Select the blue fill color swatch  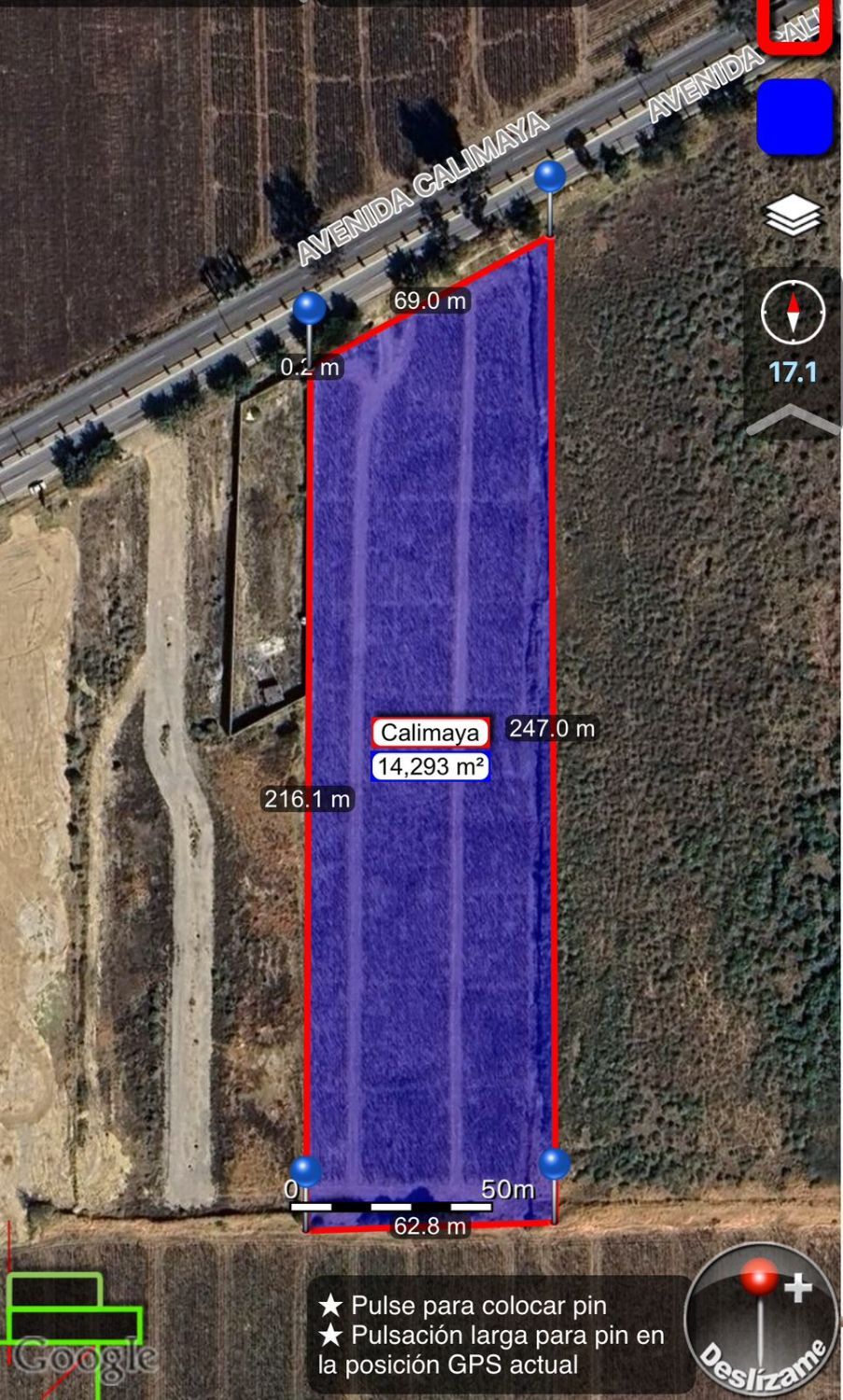tap(794, 117)
